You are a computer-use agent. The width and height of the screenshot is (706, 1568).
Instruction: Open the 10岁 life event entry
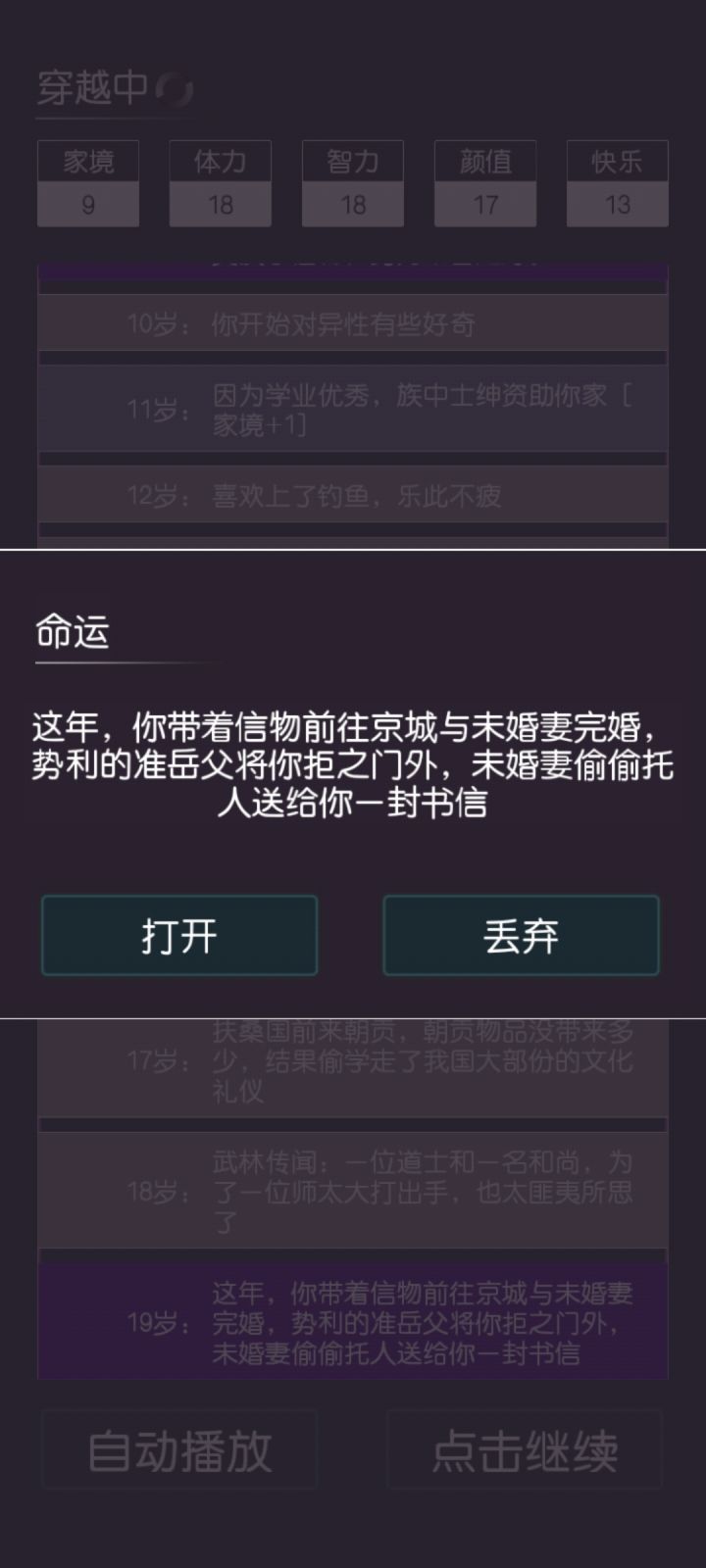pos(353,323)
